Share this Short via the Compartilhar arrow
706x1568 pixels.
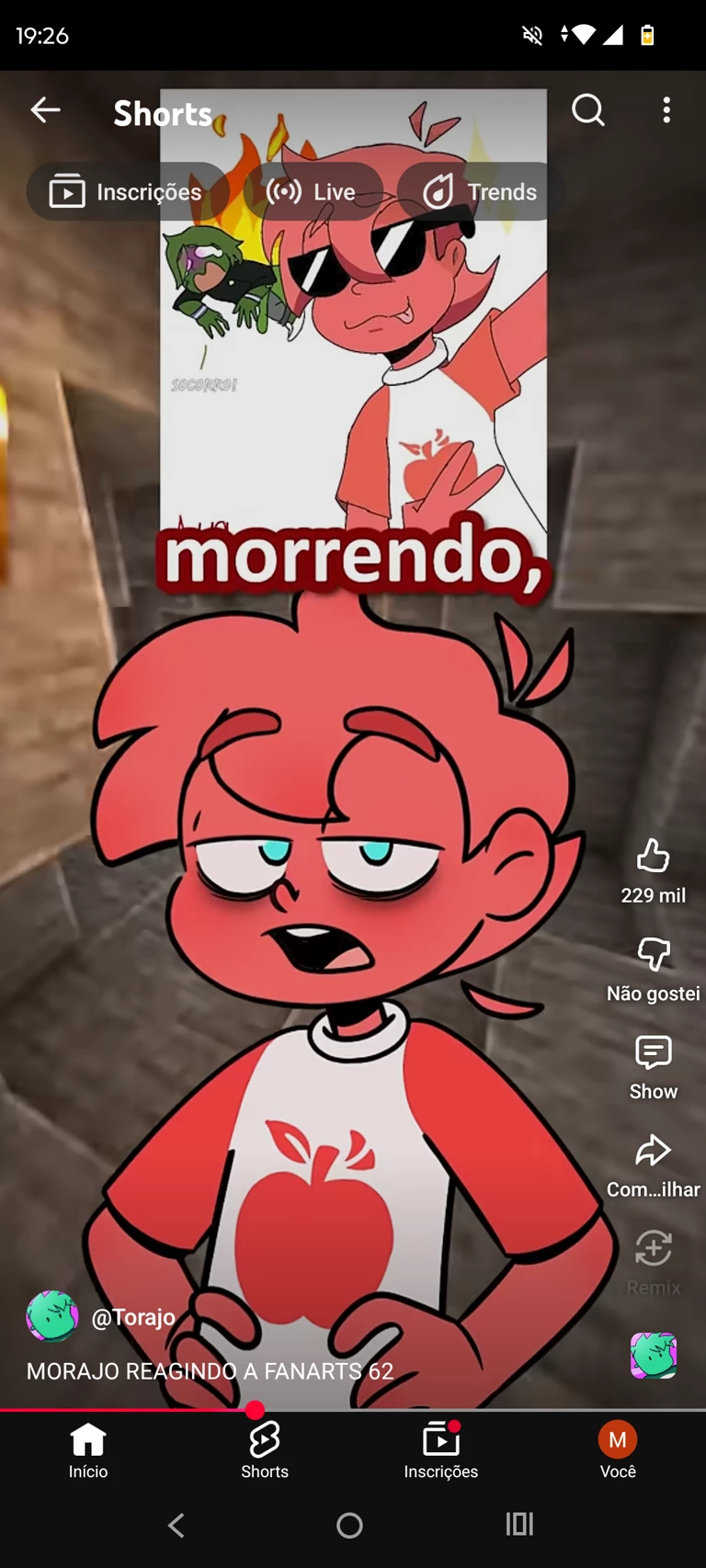pyautogui.click(x=653, y=1151)
